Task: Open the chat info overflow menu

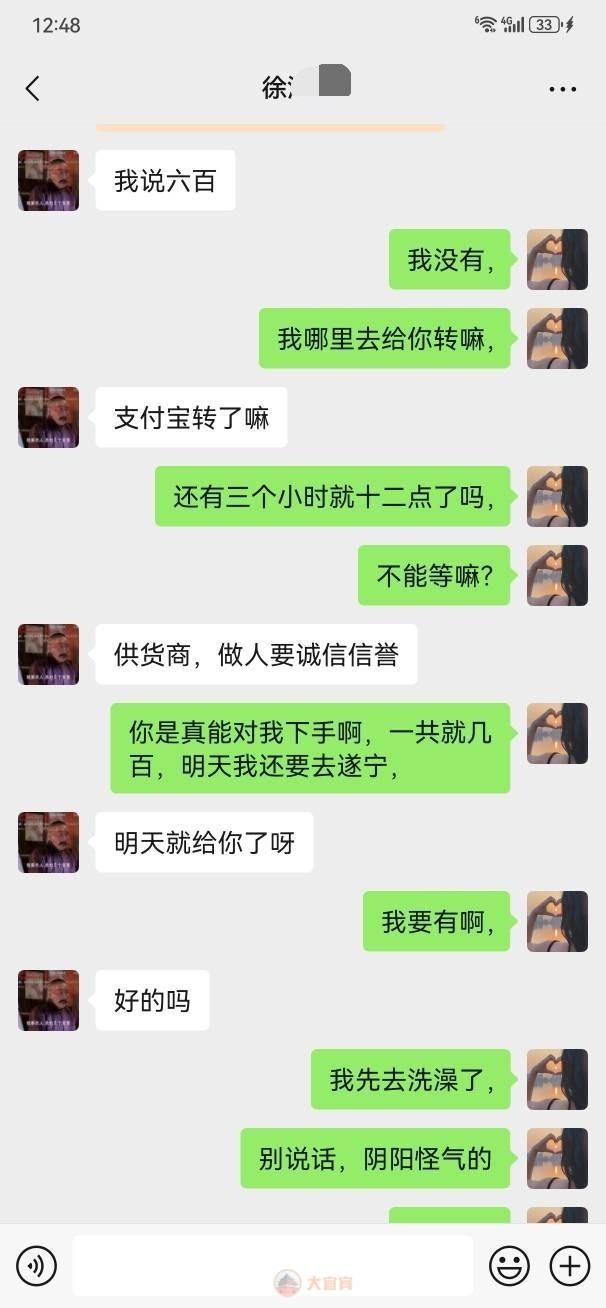Action: pos(562,89)
